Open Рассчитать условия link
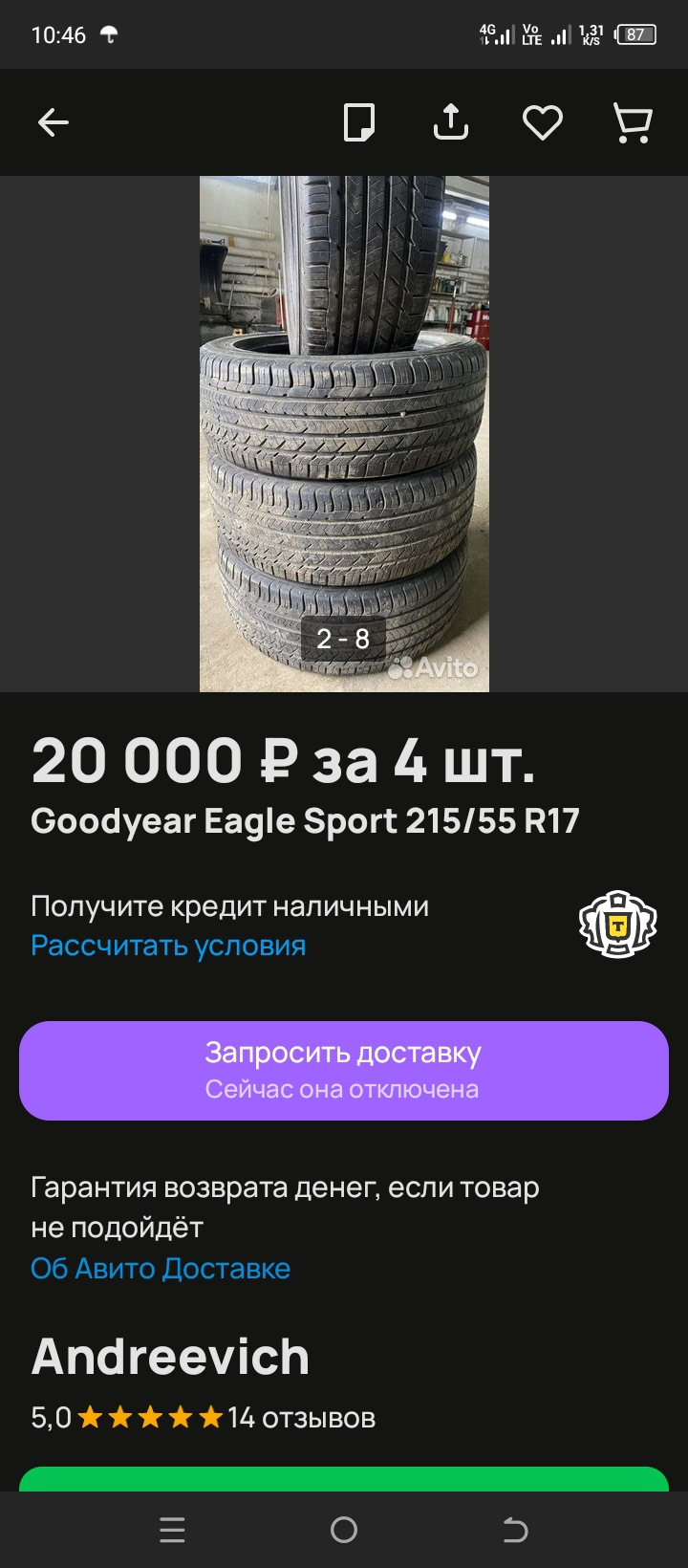The width and height of the screenshot is (688, 1568). 168,946
